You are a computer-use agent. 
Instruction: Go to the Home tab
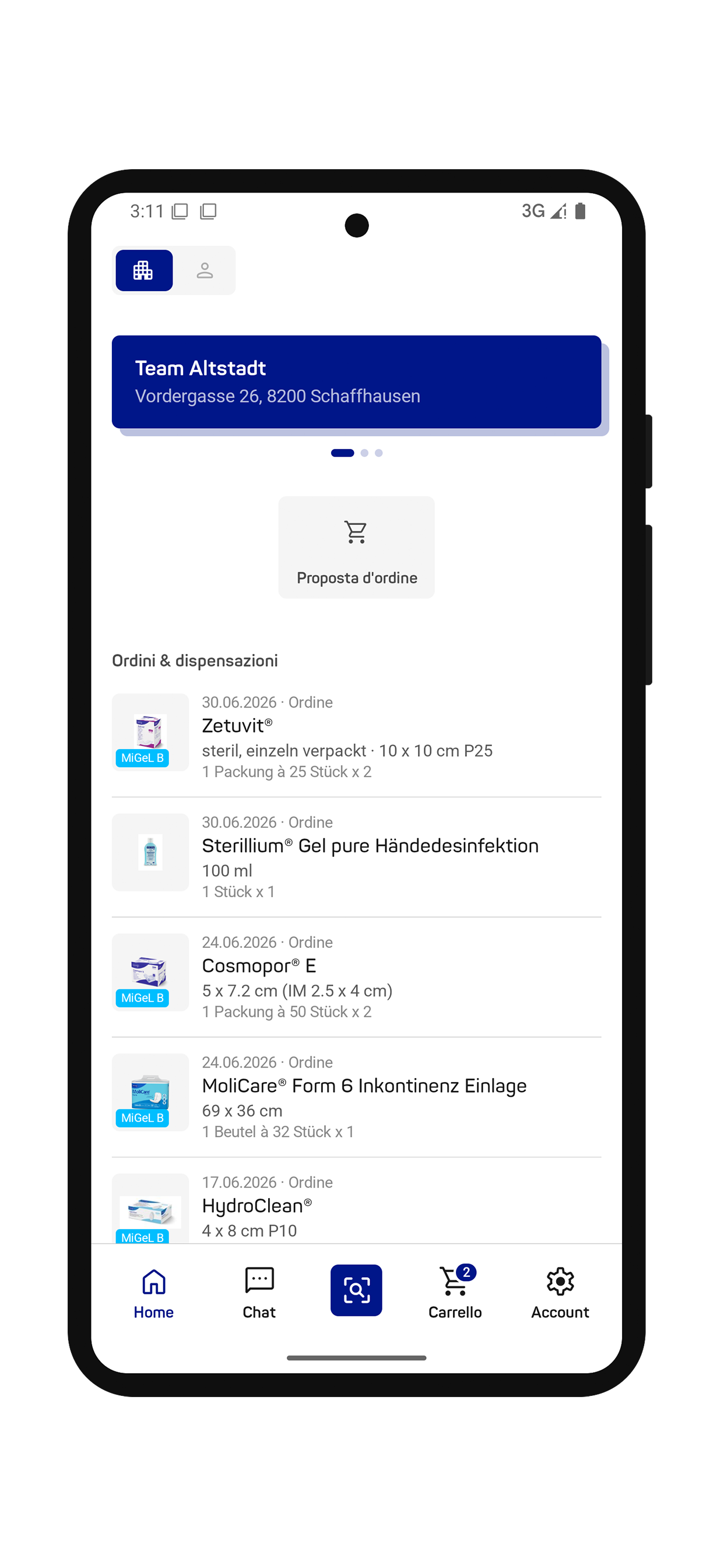pos(153,1293)
